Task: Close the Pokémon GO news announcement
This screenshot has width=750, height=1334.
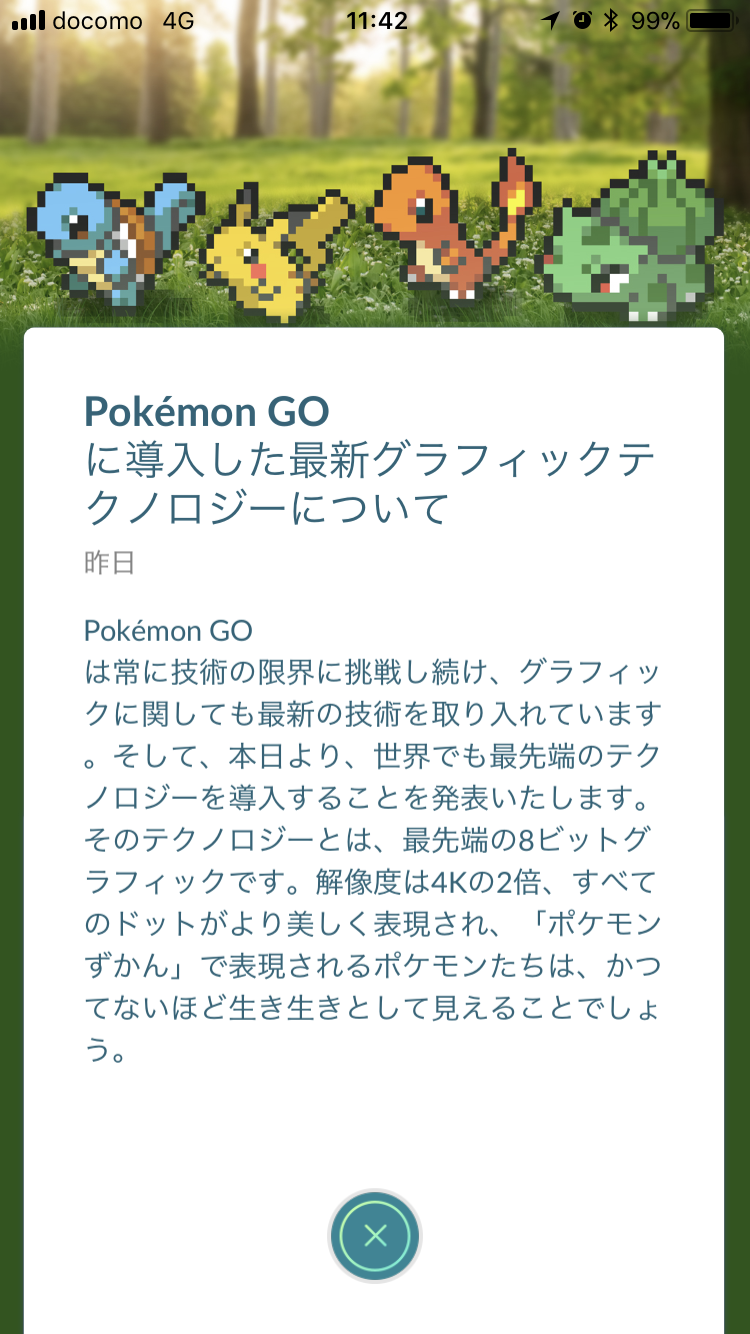Action: point(375,1236)
